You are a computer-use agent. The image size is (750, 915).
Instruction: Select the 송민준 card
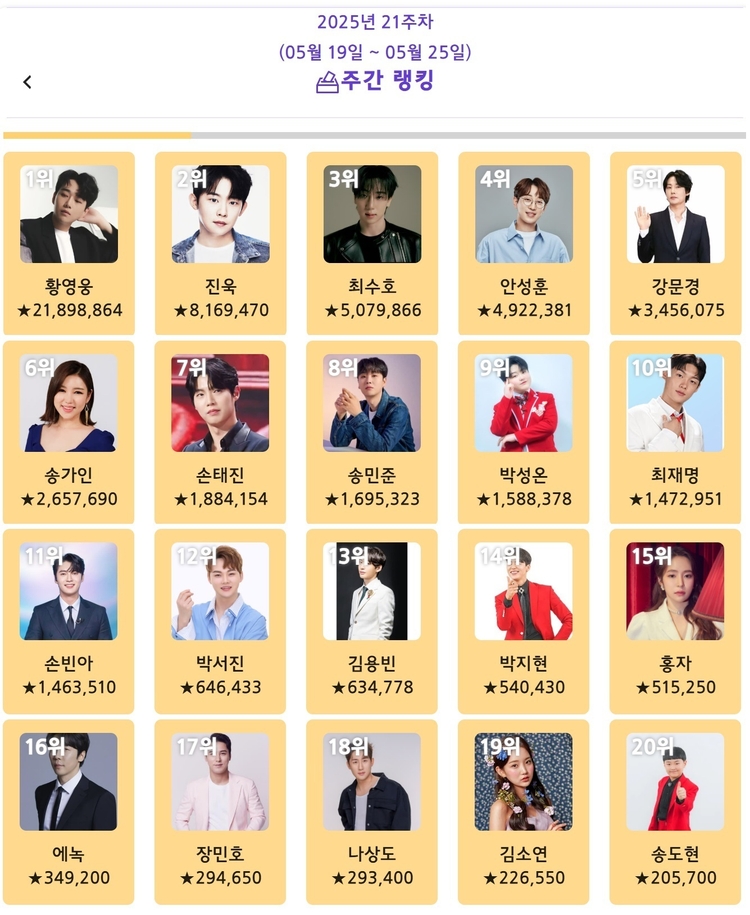click(x=372, y=432)
